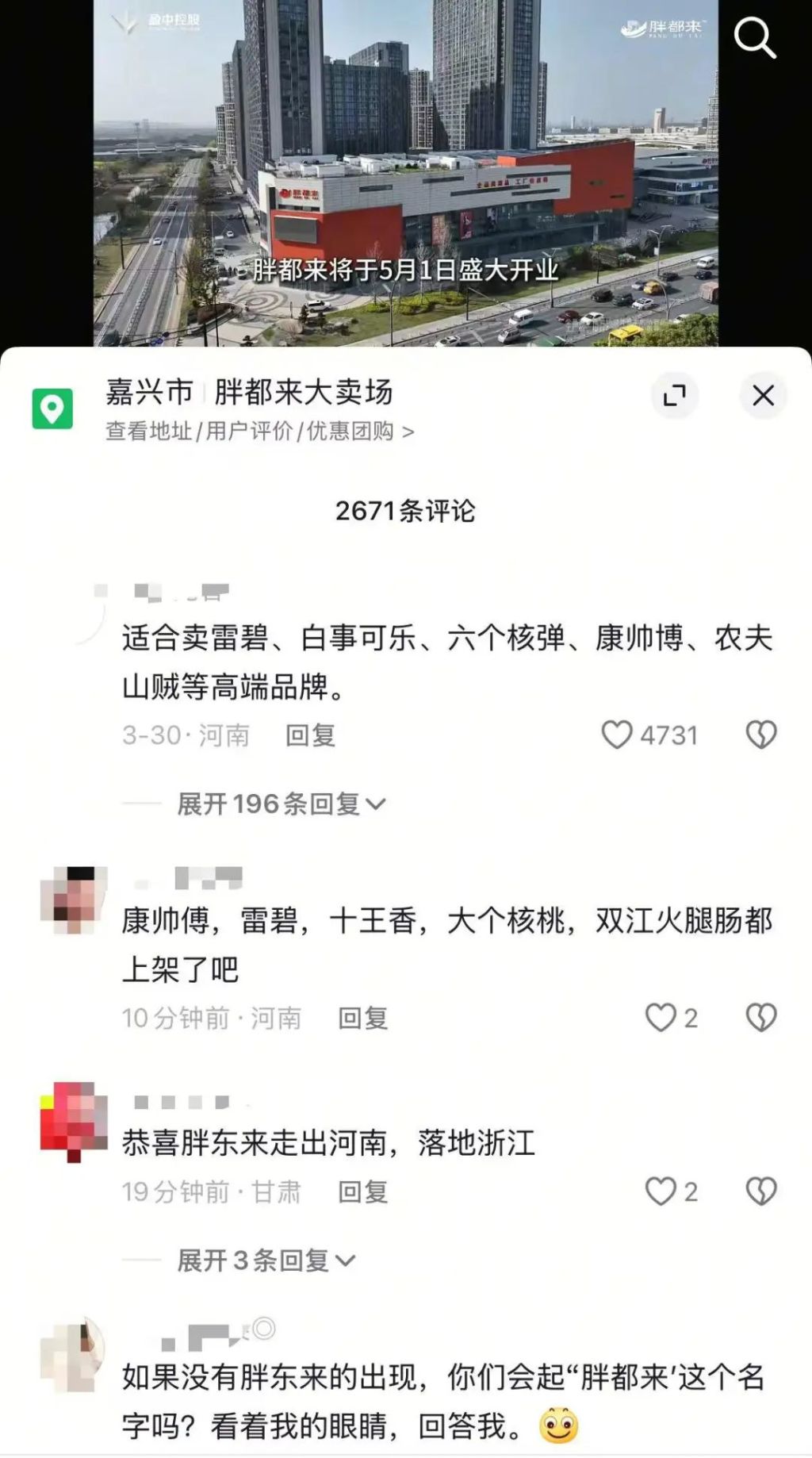Screen dimensions: 812x1458
Task: Like the comment about 雷碧、白事可乐
Action: point(617,735)
